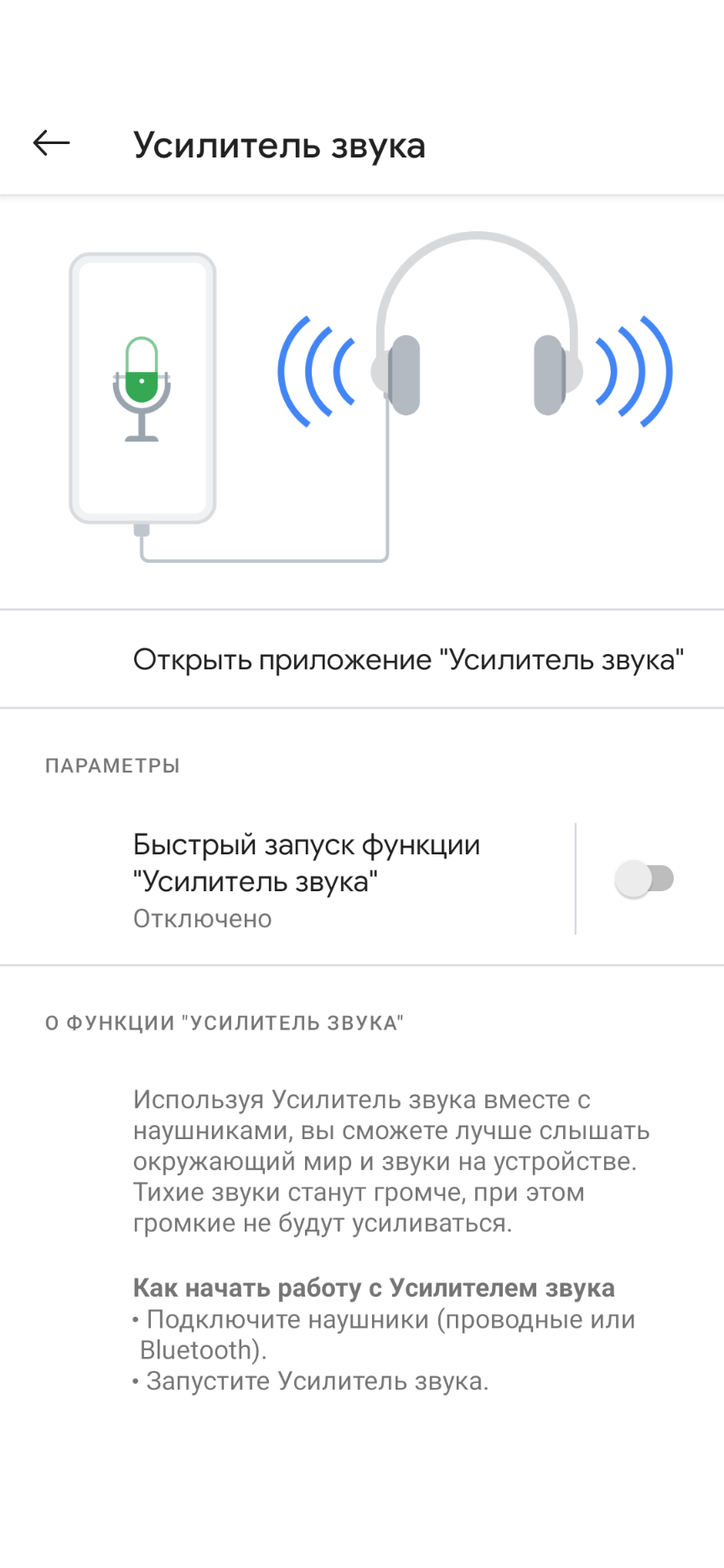Go back from Усилитель звука screen

(51, 144)
